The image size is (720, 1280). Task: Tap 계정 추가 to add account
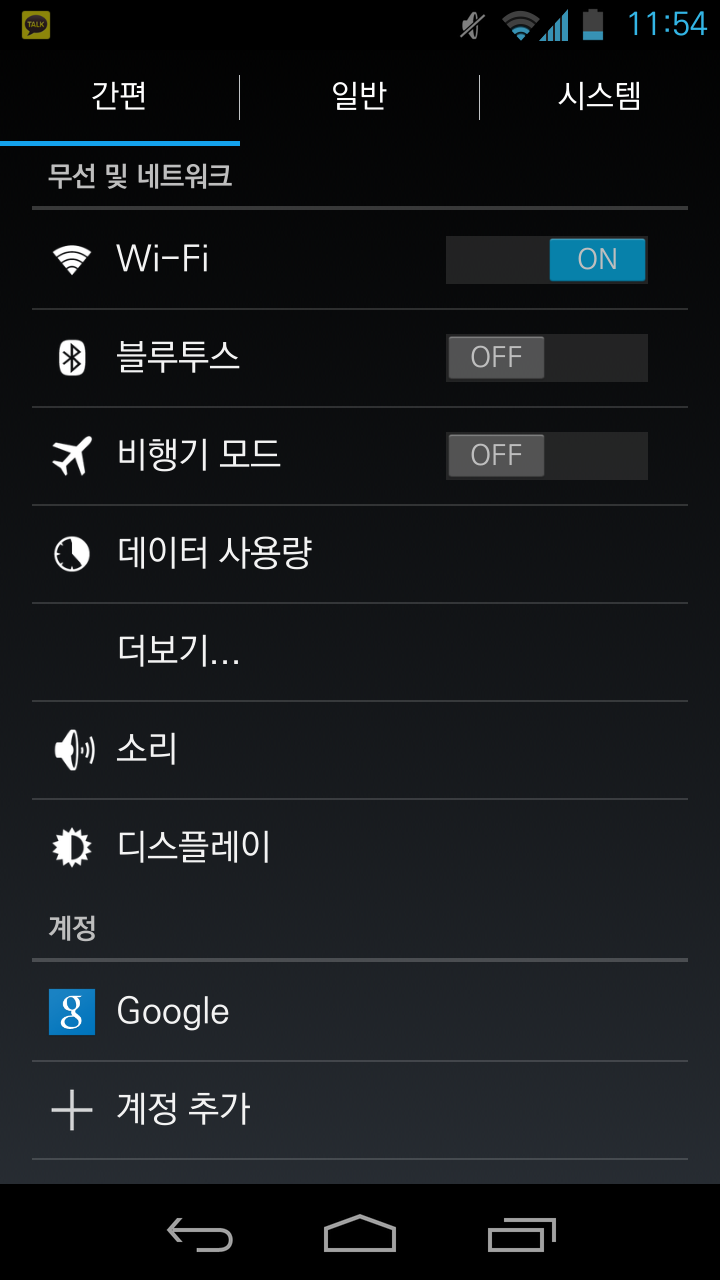(x=360, y=1110)
